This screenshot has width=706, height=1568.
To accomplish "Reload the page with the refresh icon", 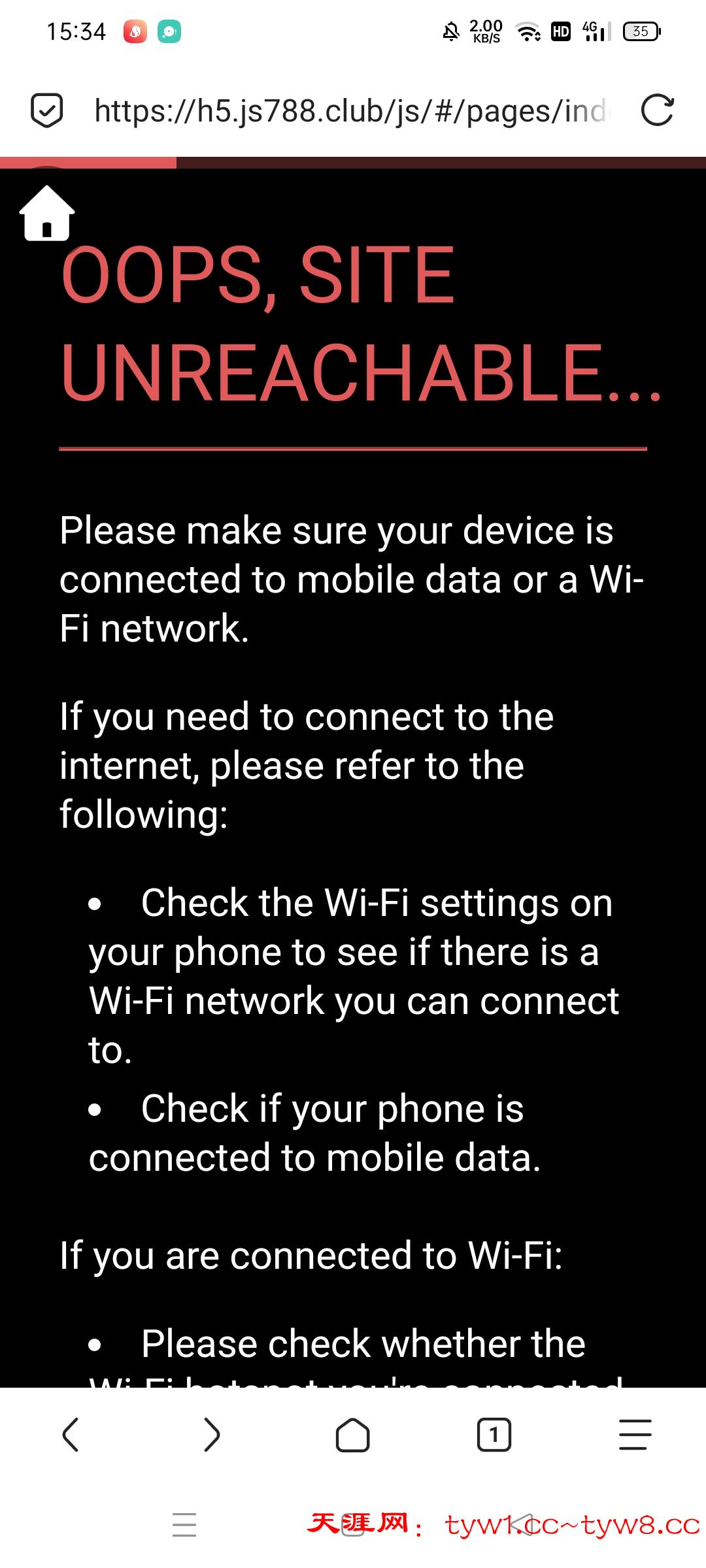I will click(x=657, y=110).
